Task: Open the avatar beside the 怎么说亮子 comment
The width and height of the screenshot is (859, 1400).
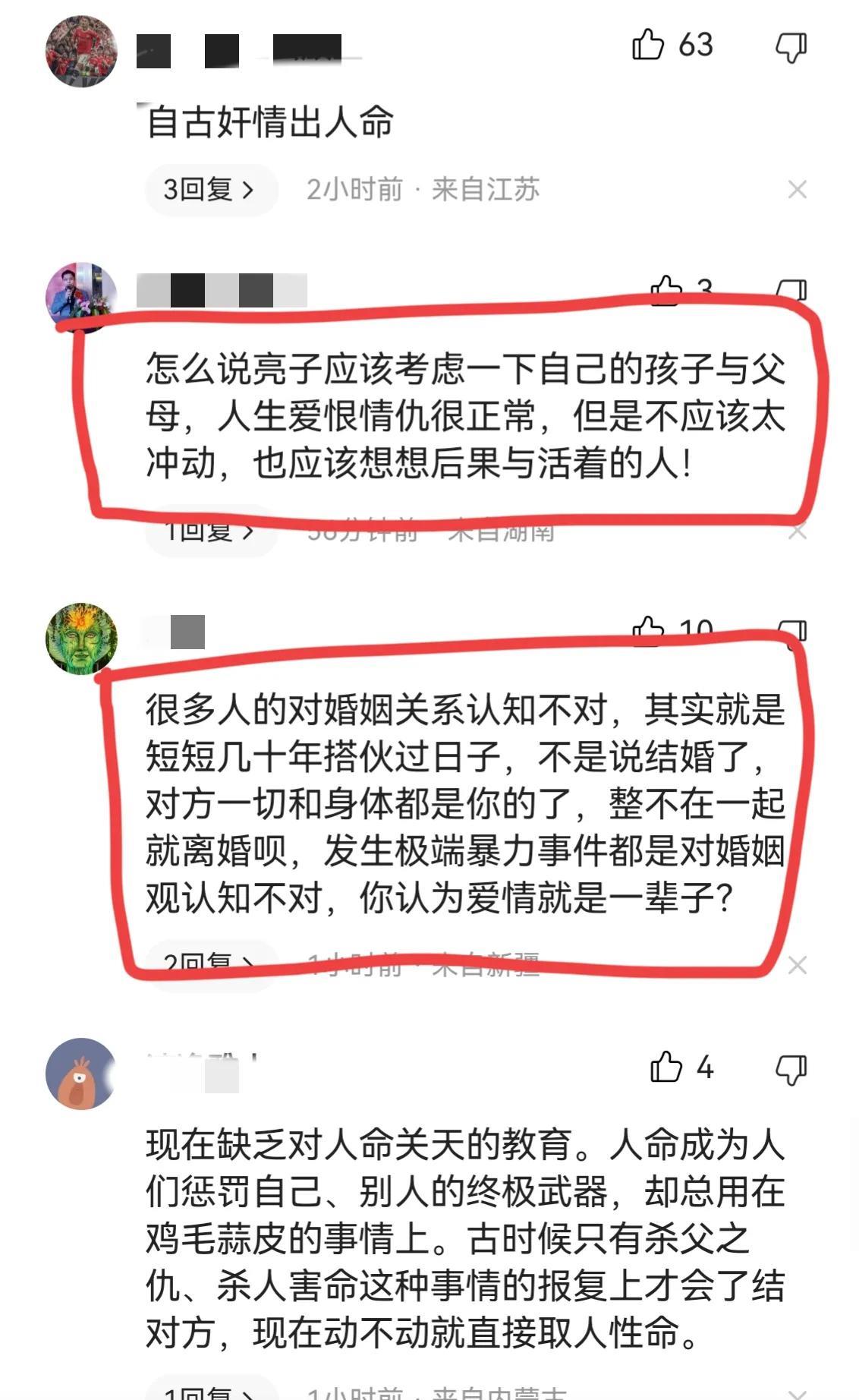Action: [81, 296]
